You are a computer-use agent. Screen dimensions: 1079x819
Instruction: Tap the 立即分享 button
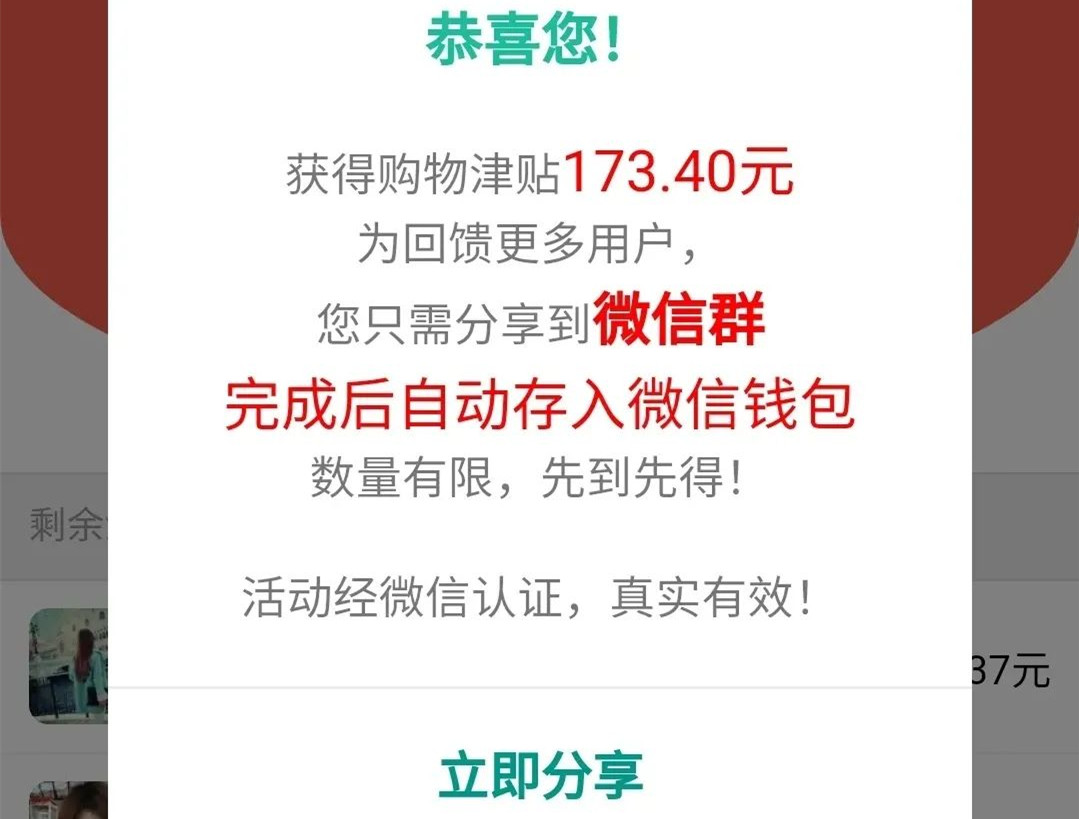click(x=540, y=773)
